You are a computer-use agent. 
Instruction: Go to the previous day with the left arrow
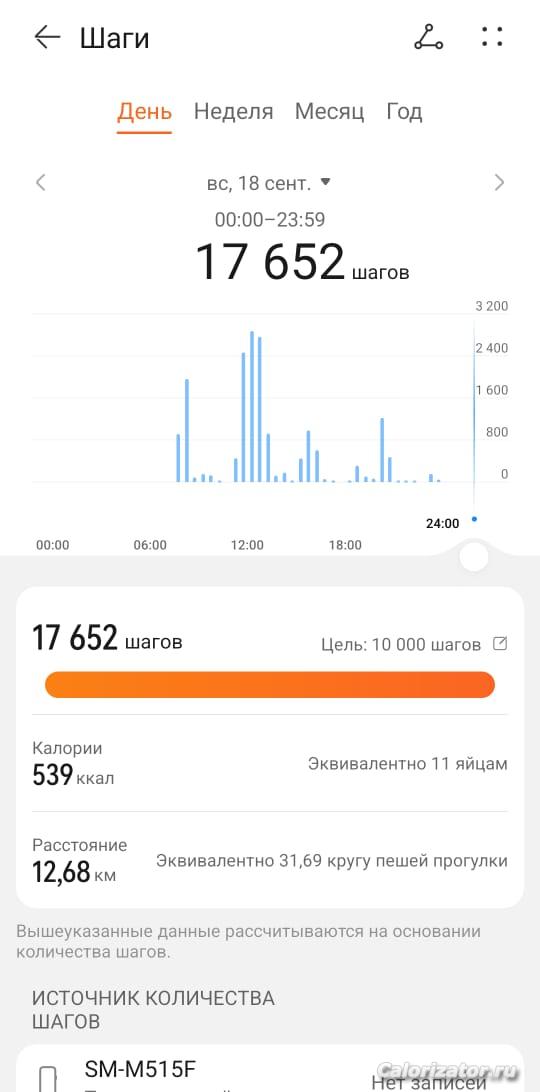point(40,182)
